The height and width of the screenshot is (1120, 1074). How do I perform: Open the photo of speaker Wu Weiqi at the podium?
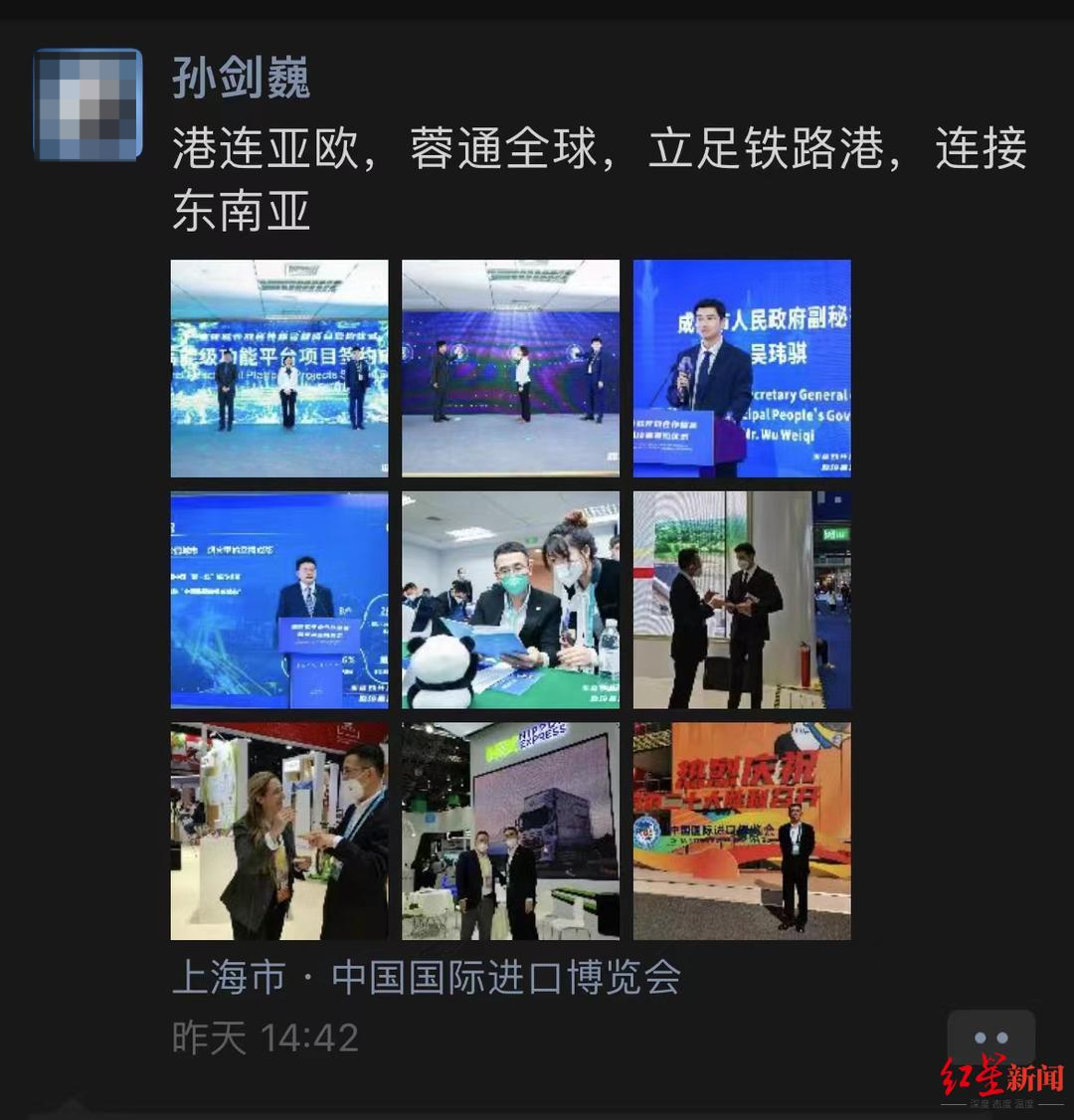[x=742, y=368]
